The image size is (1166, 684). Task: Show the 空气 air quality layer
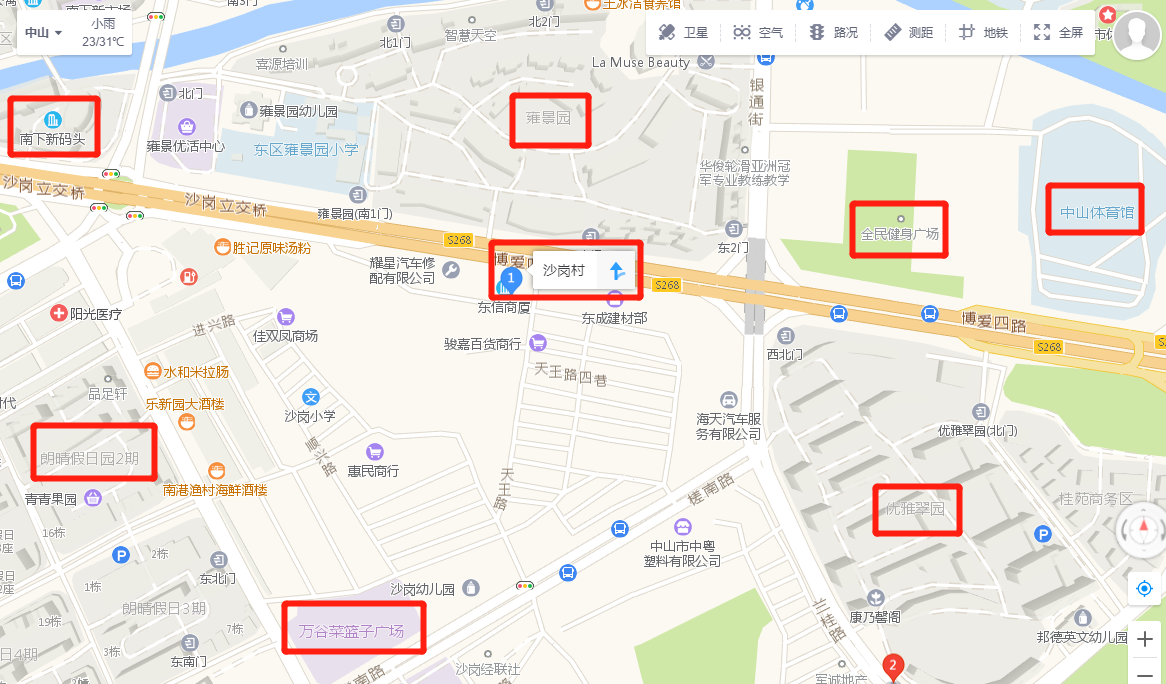(757, 33)
